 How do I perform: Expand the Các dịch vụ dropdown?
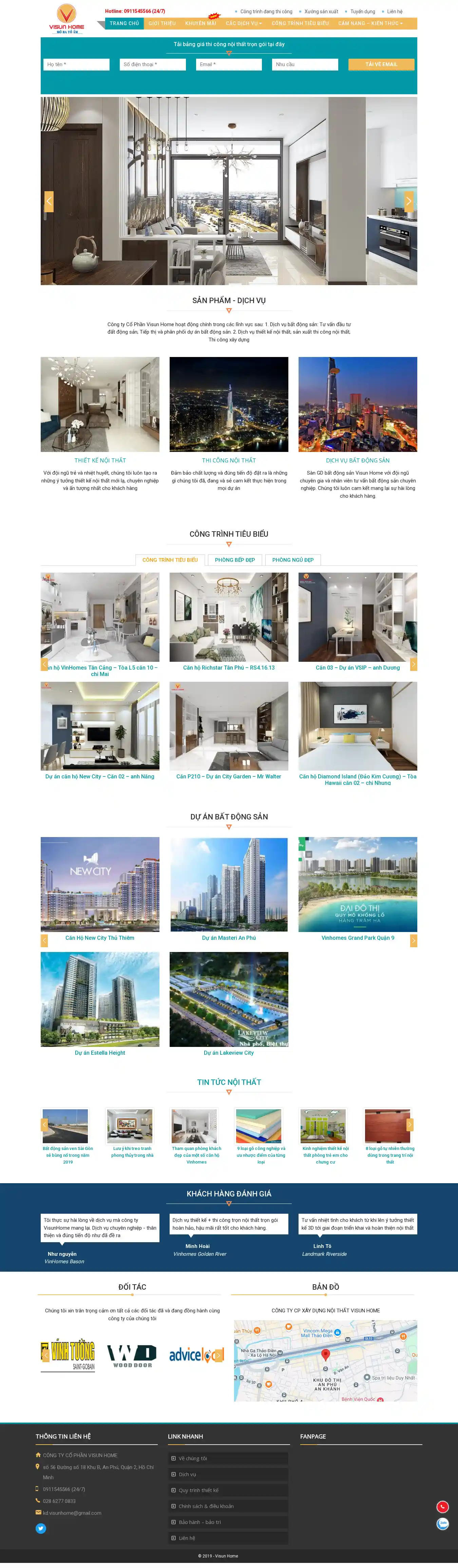[243, 24]
